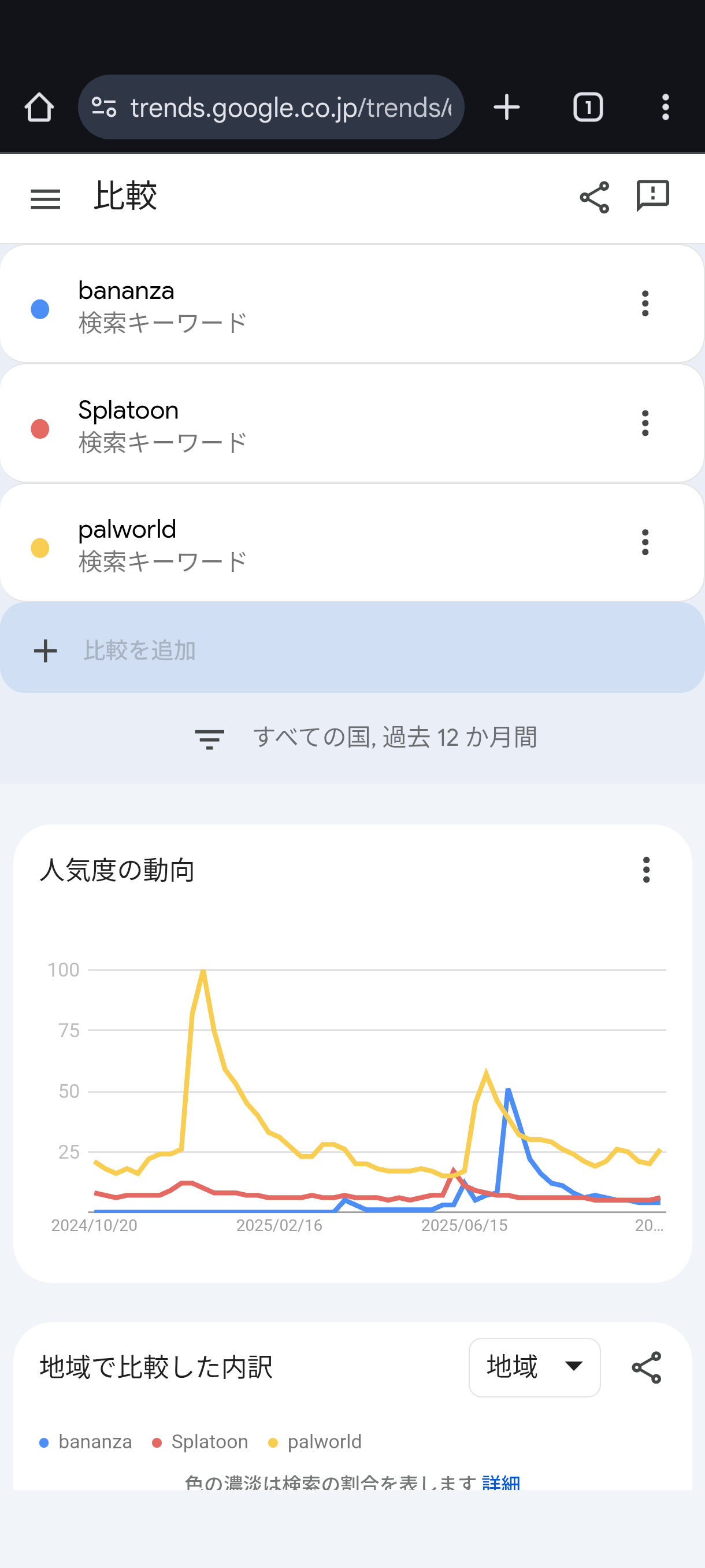705x1568 pixels.
Task: Open the すべての国, 過去 12 か月間 filter
Action: coord(365,738)
